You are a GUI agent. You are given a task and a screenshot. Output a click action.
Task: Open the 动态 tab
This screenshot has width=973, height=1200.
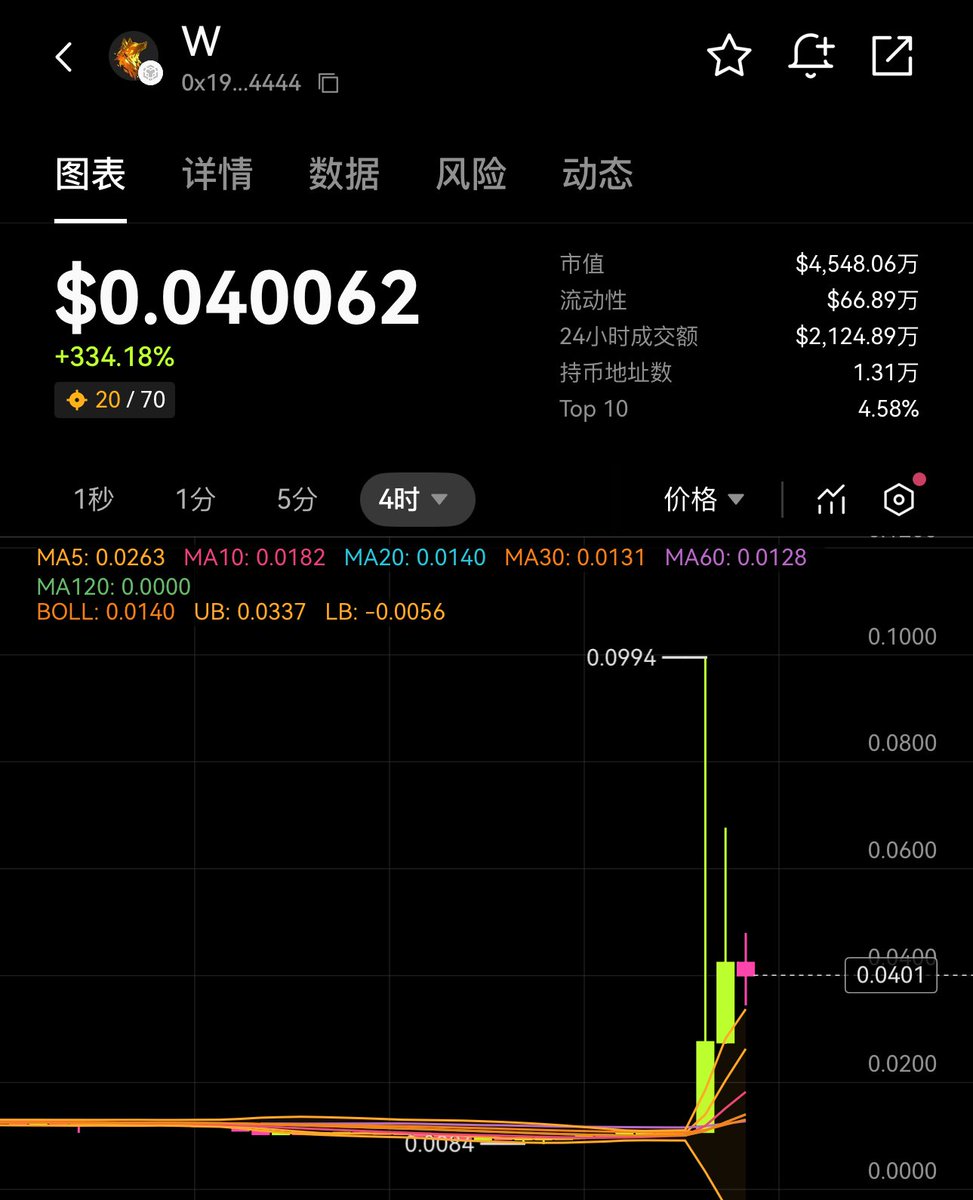coord(597,174)
